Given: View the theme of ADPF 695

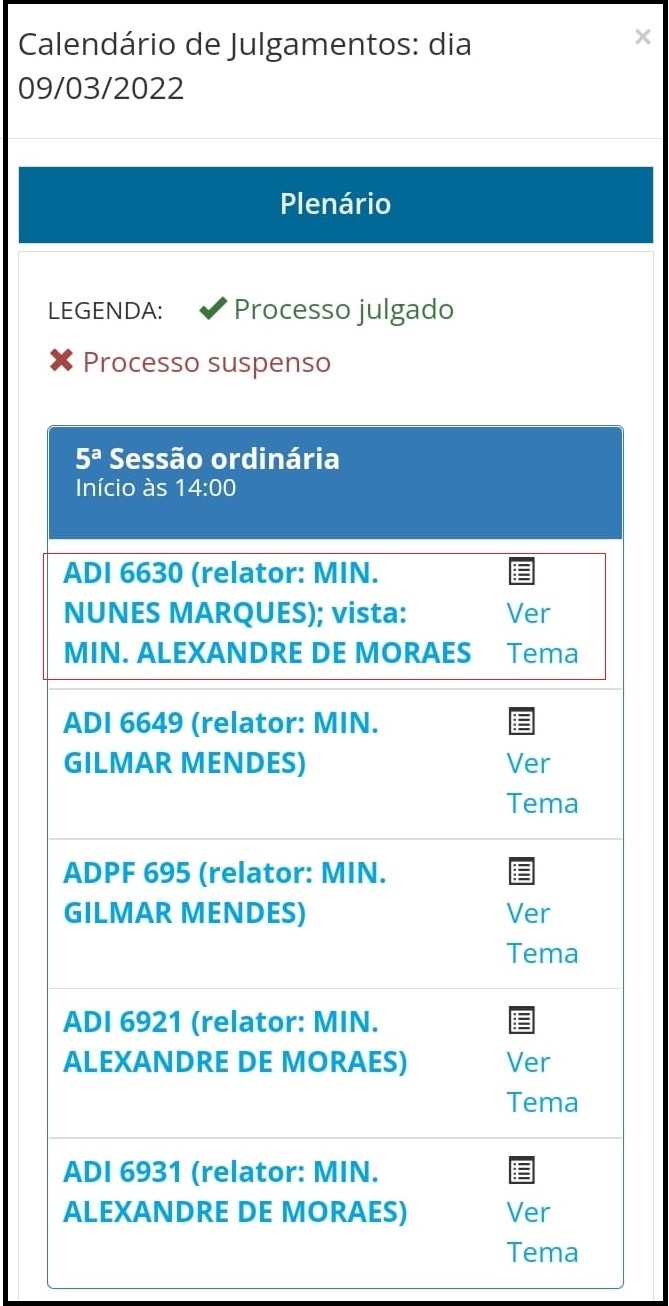Looking at the screenshot, I should [541, 932].
